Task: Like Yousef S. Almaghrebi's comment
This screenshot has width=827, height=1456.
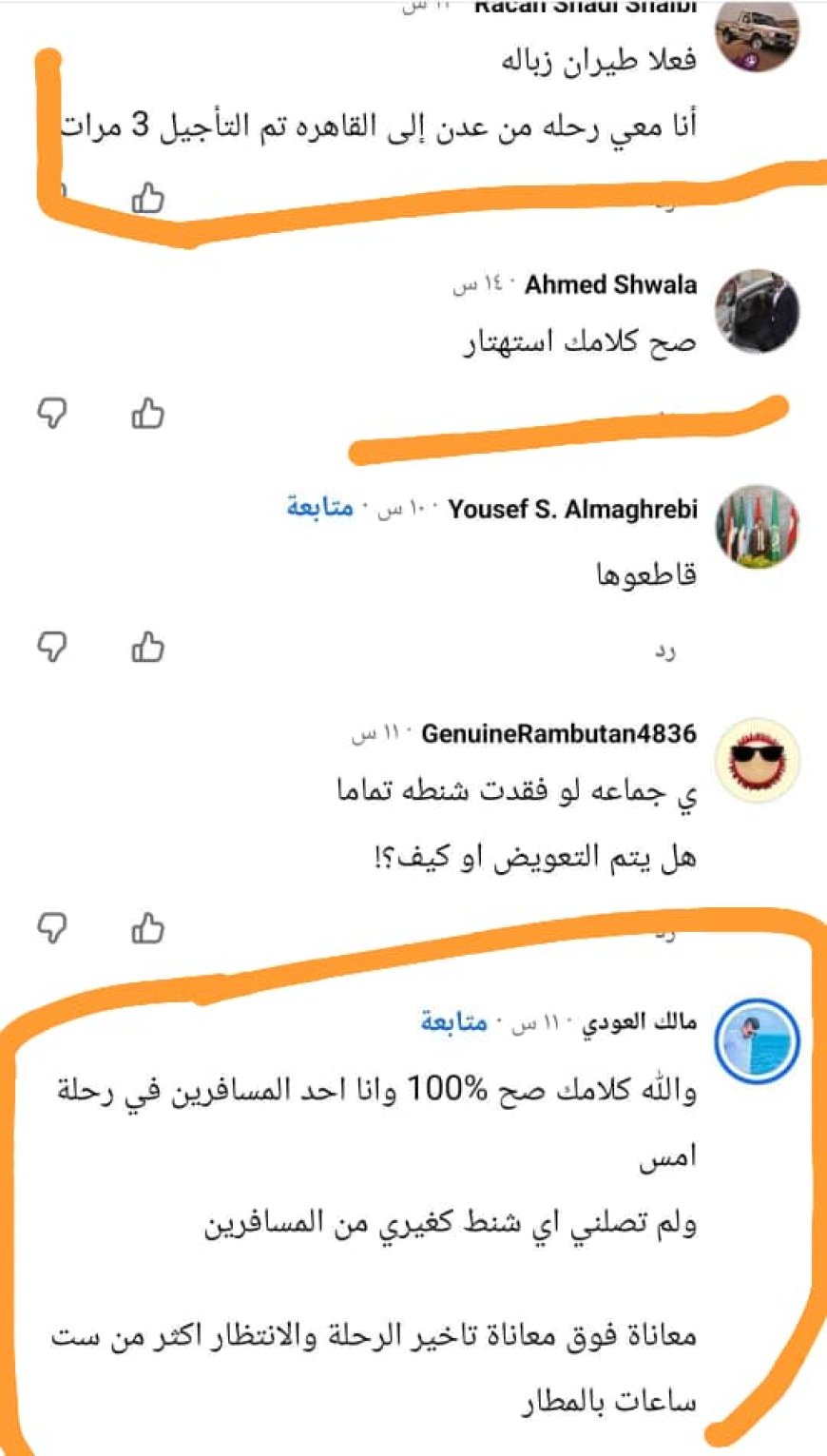Action: pos(147,648)
